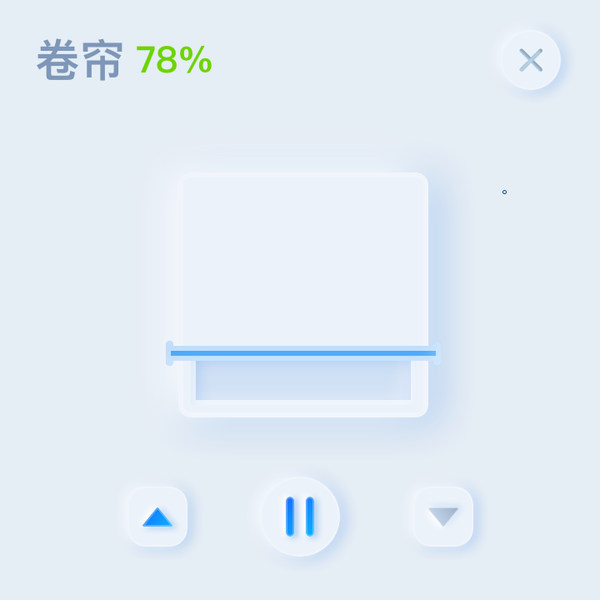Tap the blind position bar
600x600 pixels.
pyautogui.click(x=303, y=352)
